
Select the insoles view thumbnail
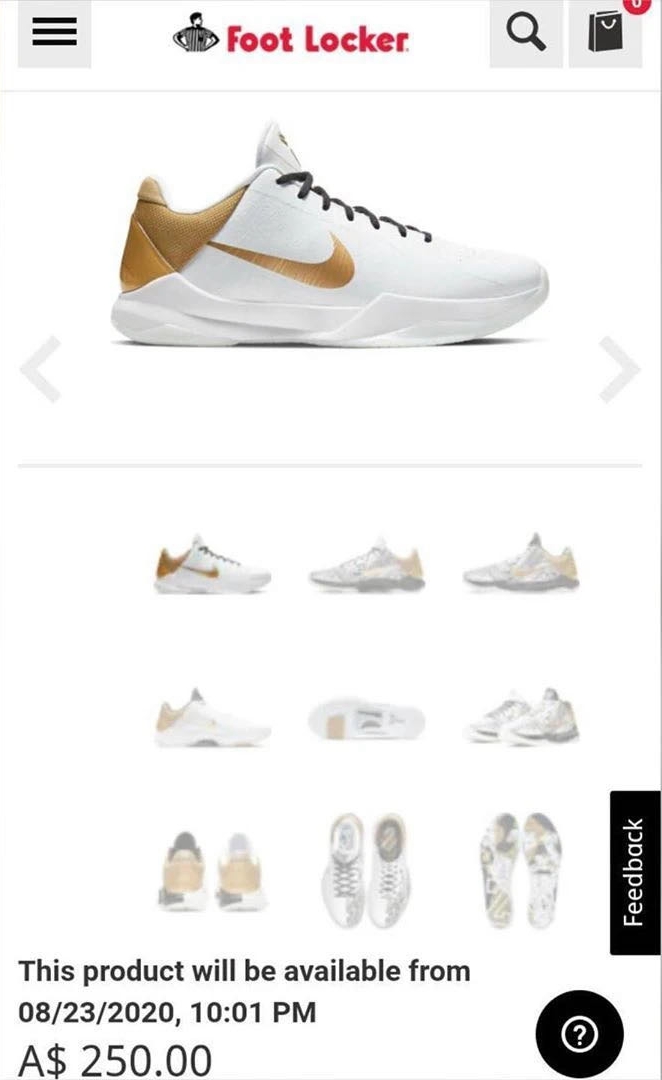(520, 870)
